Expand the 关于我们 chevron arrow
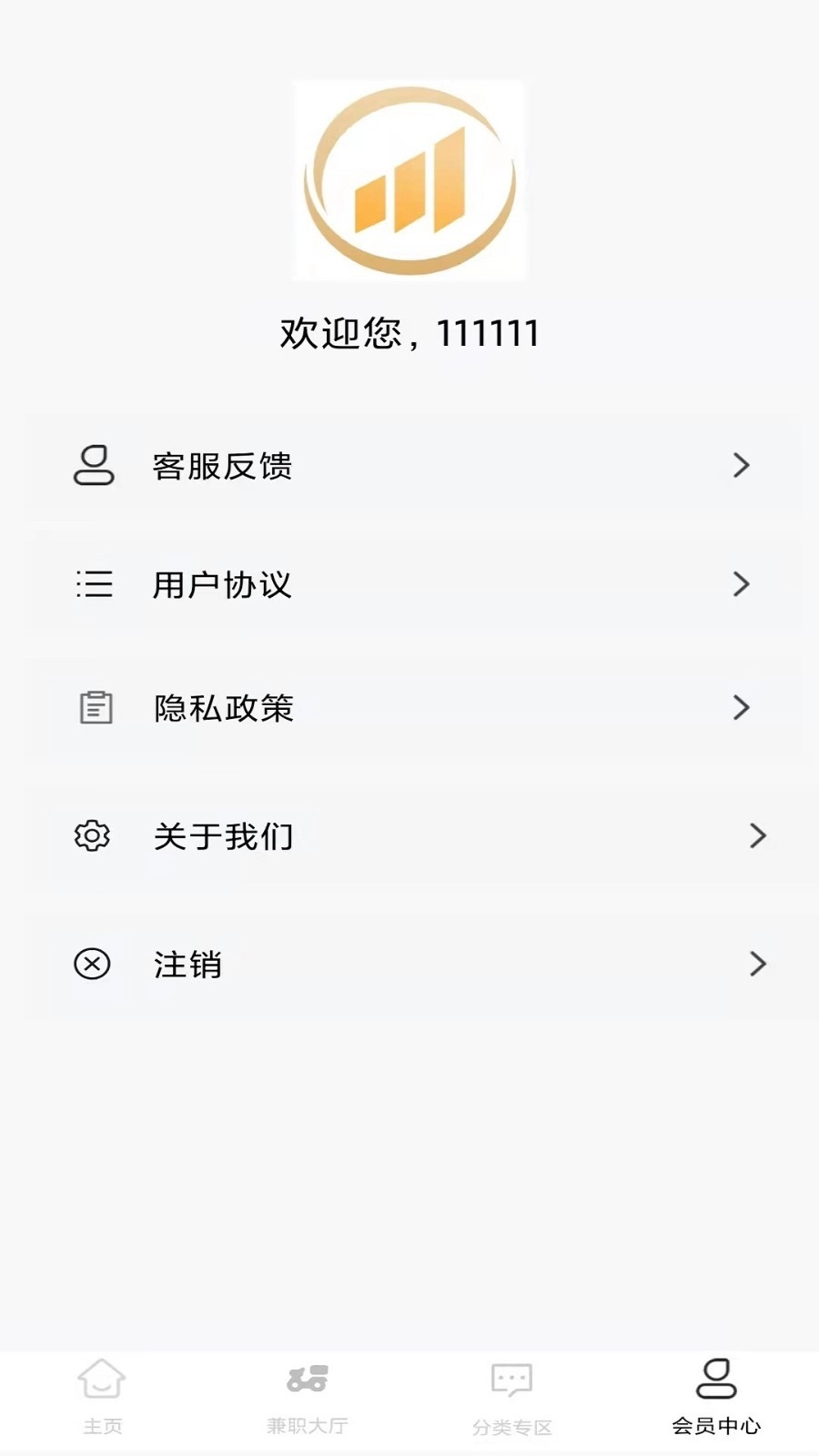The image size is (819, 1456). click(x=758, y=835)
